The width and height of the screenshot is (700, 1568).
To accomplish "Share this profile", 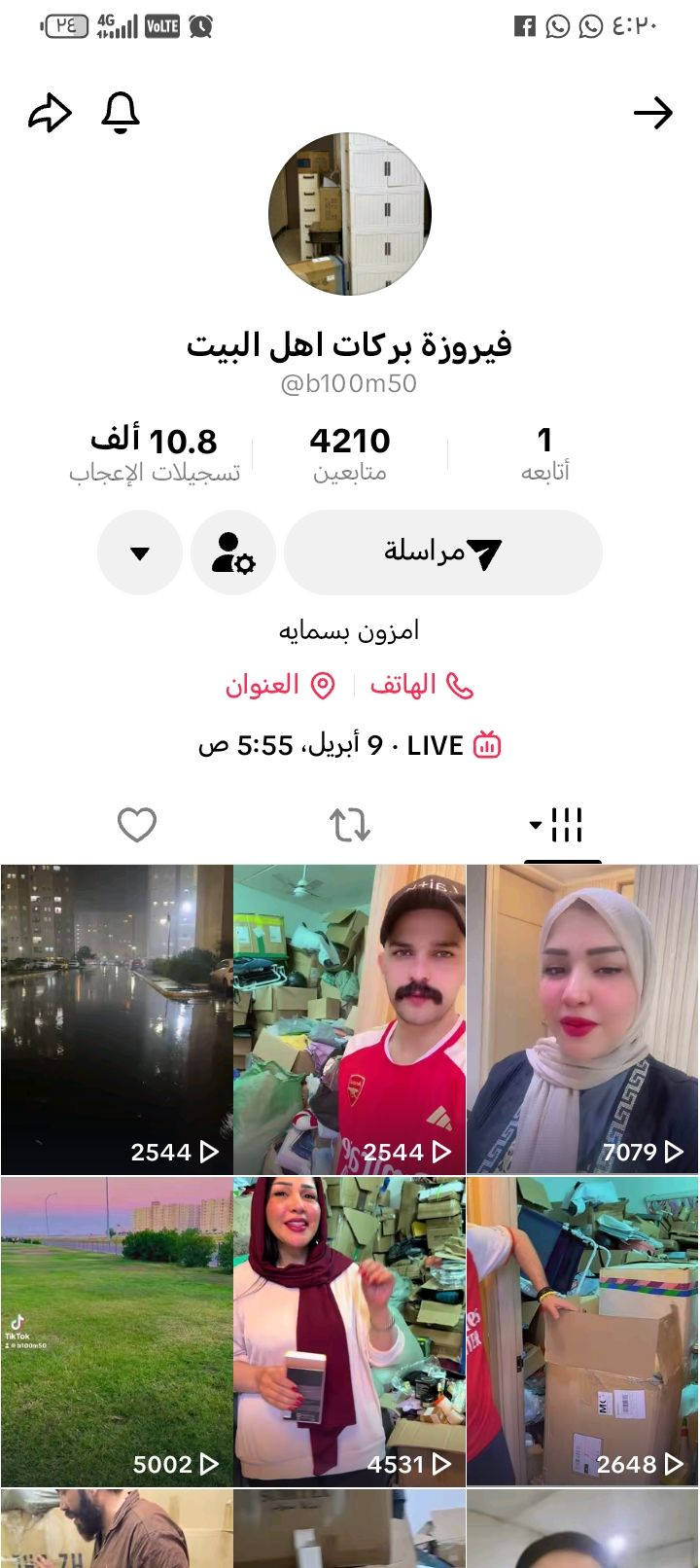I will 50,113.
